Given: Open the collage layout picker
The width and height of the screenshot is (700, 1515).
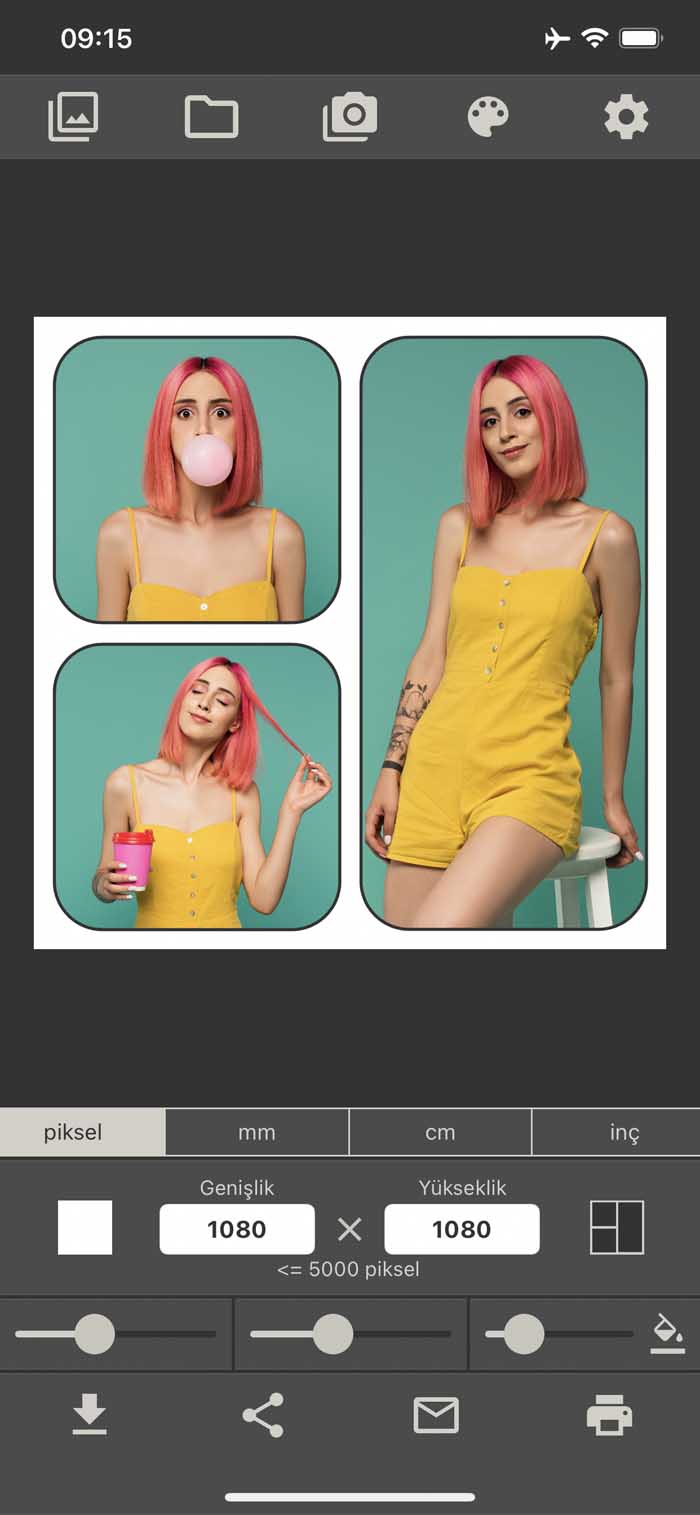Looking at the screenshot, I should (x=617, y=1228).
